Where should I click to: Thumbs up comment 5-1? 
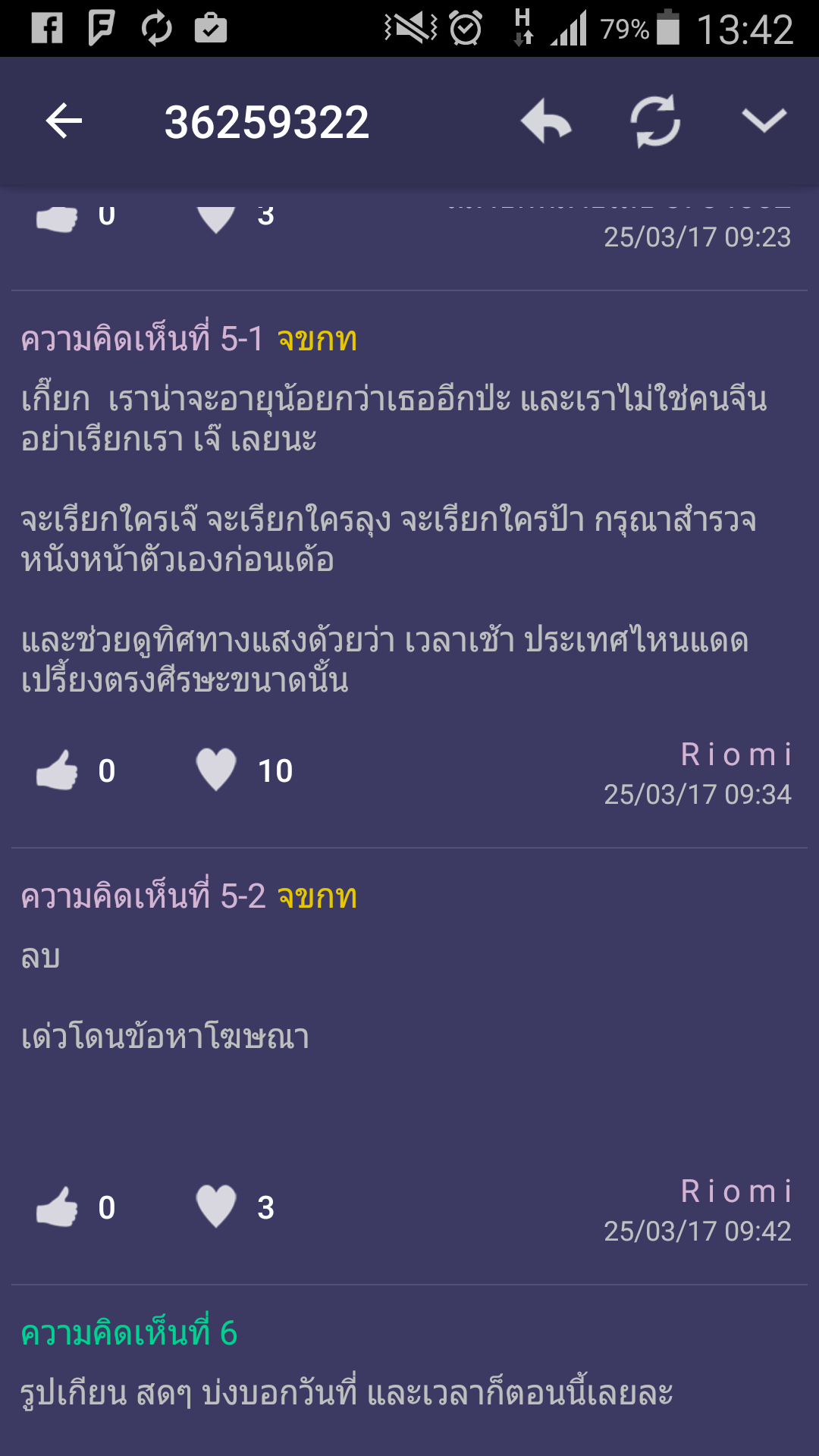tap(58, 770)
